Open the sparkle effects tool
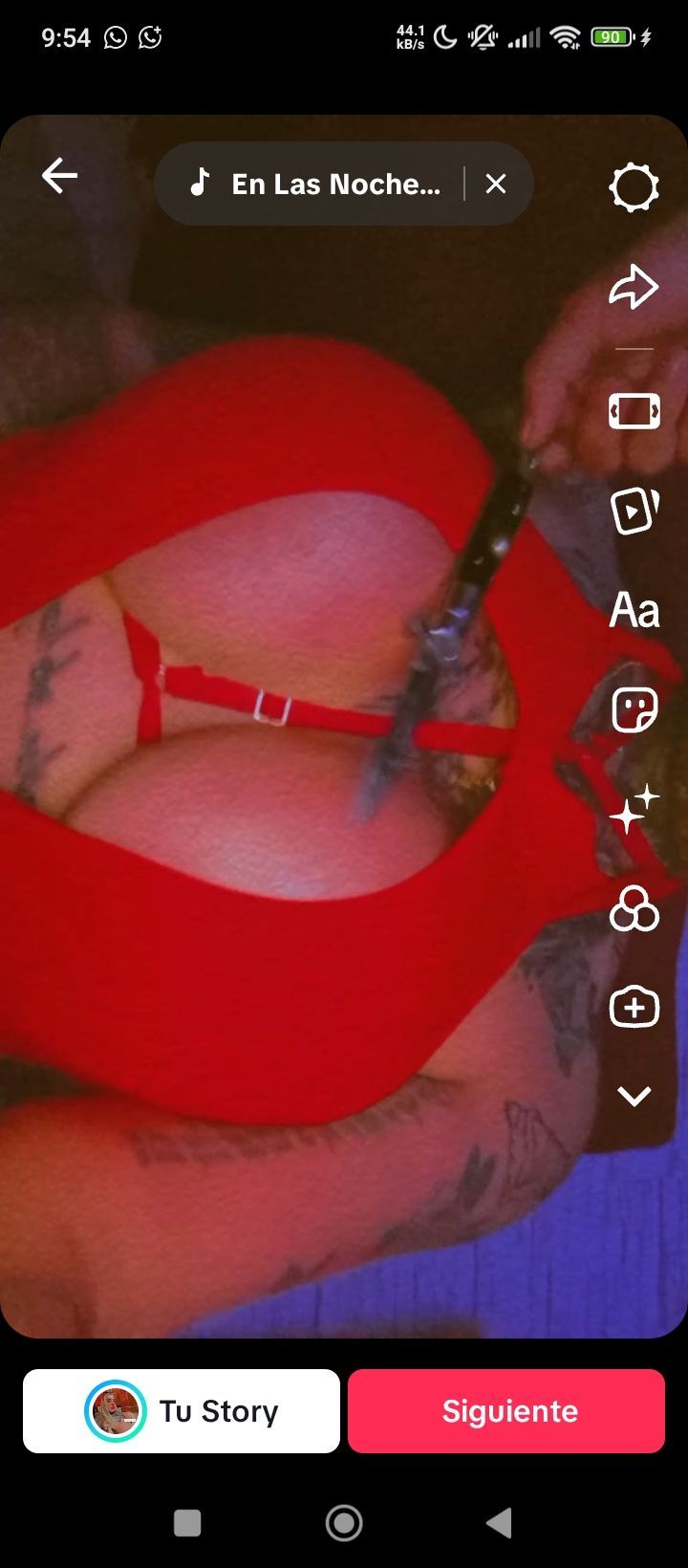The image size is (688, 1568). 634,809
